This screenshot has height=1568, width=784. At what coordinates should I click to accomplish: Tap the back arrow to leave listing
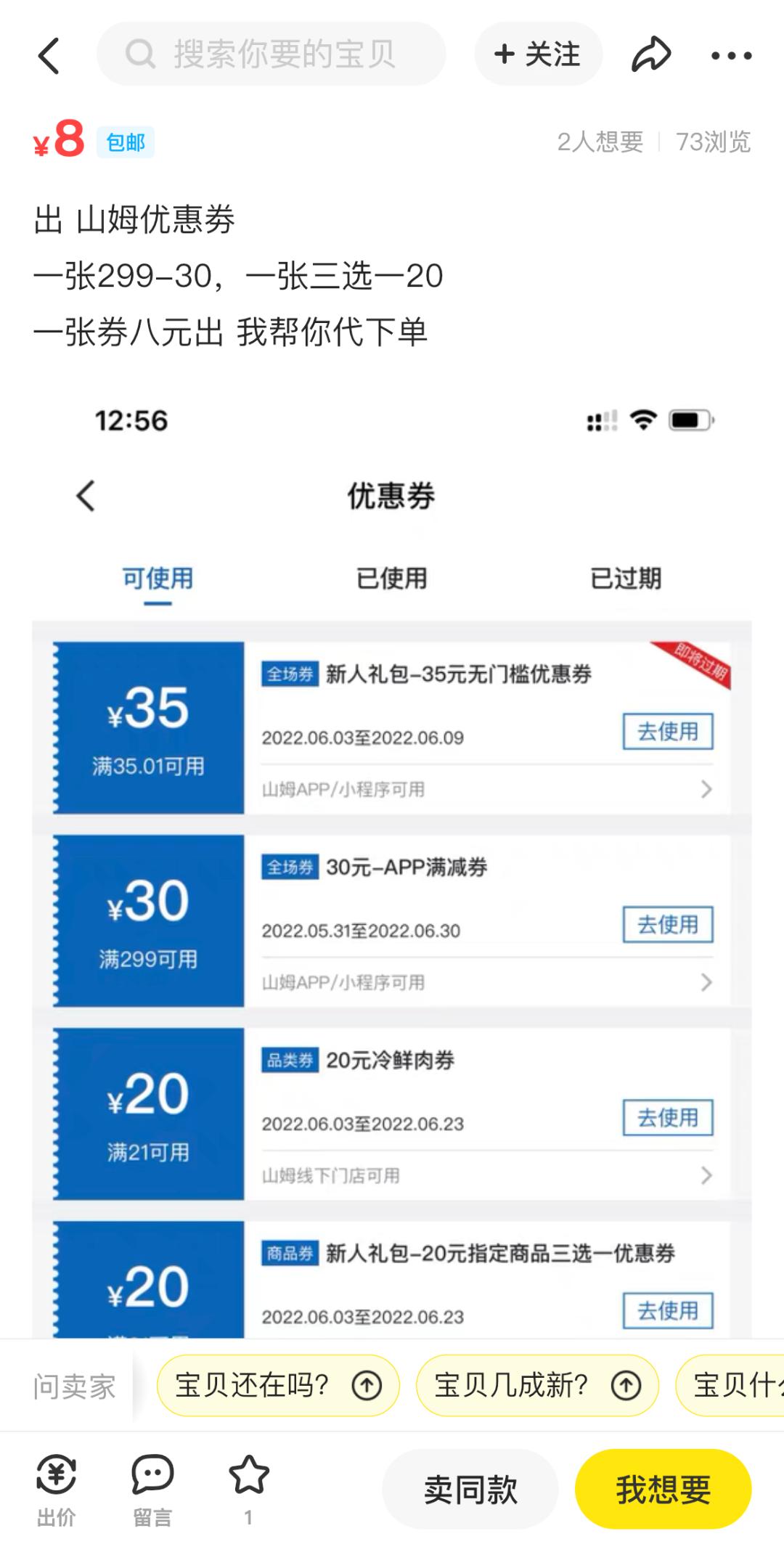[x=49, y=54]
